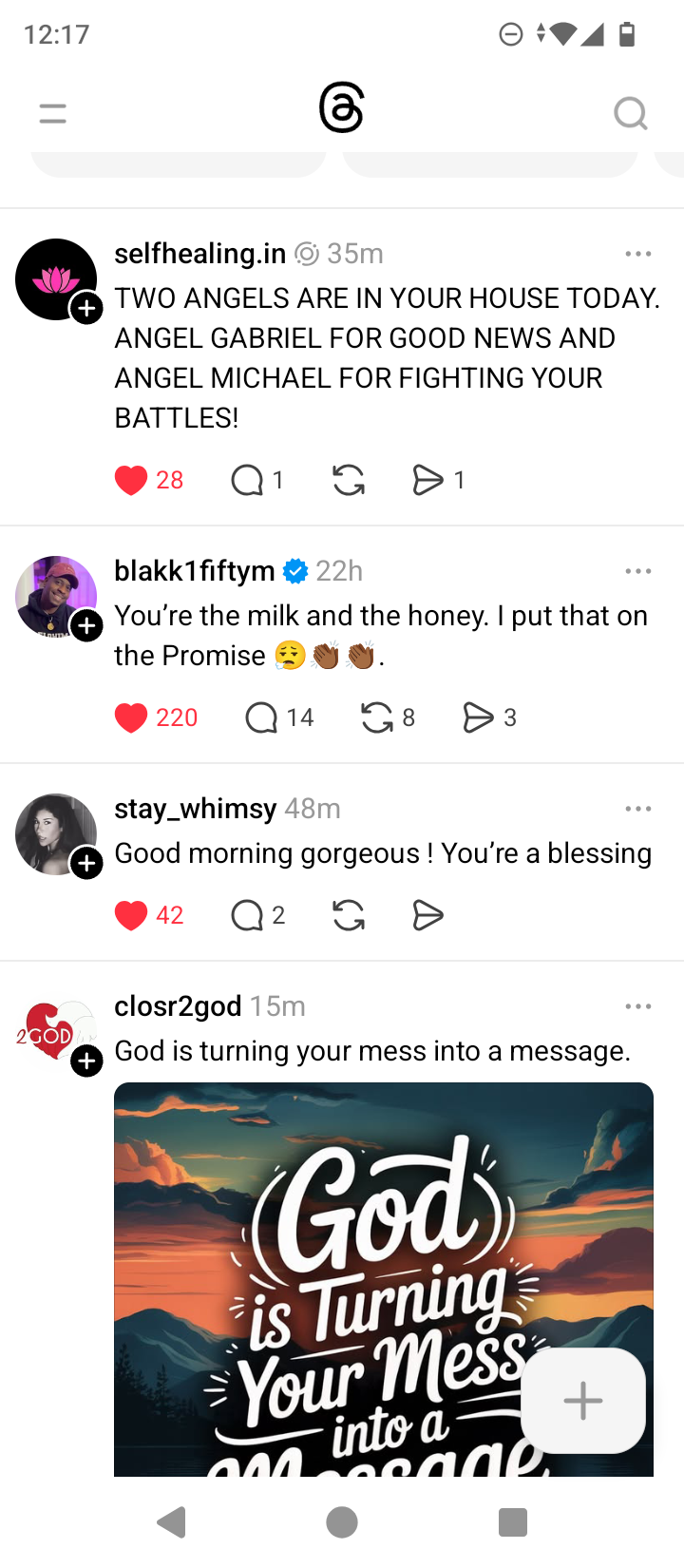Open more options for selfhealing.in post

tap(638, 254)
